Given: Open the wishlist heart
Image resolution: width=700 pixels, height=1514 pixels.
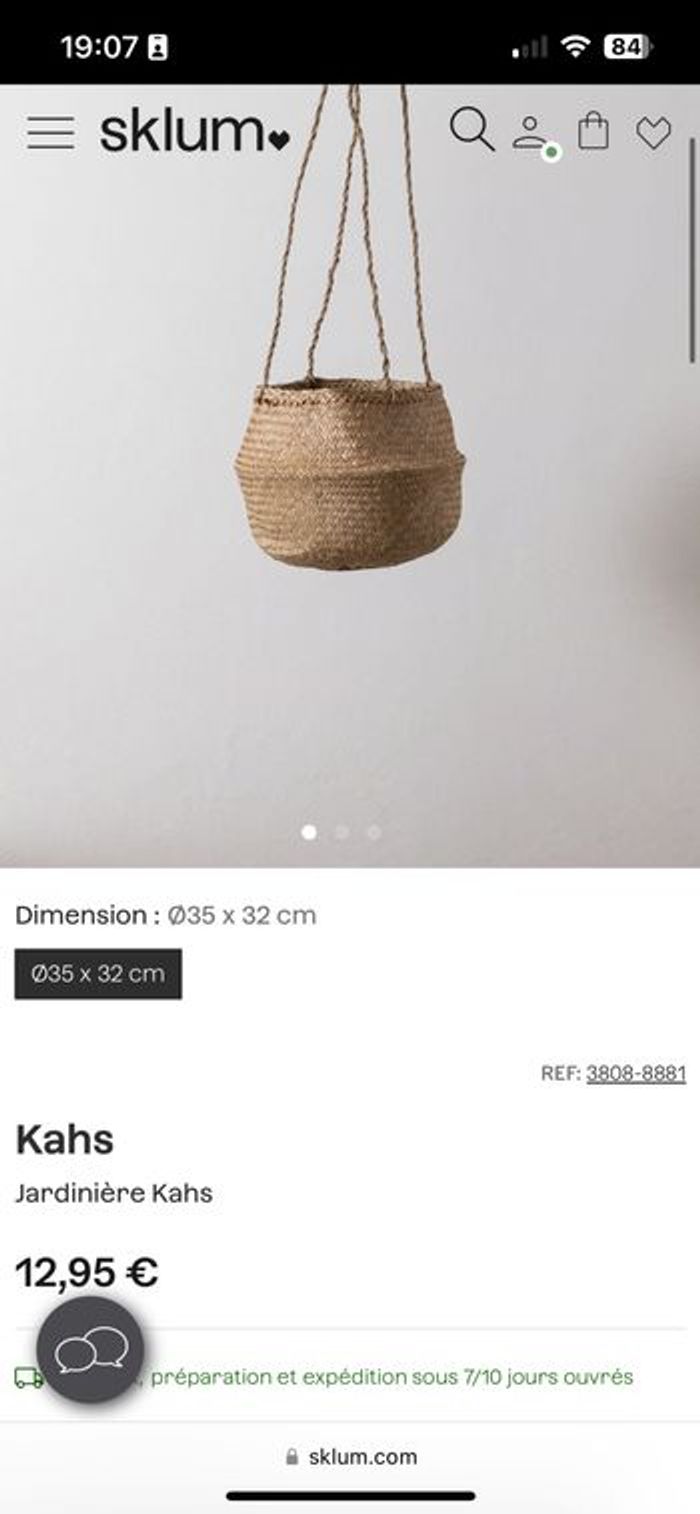Looking at the screenshot, I should (653, 133).
